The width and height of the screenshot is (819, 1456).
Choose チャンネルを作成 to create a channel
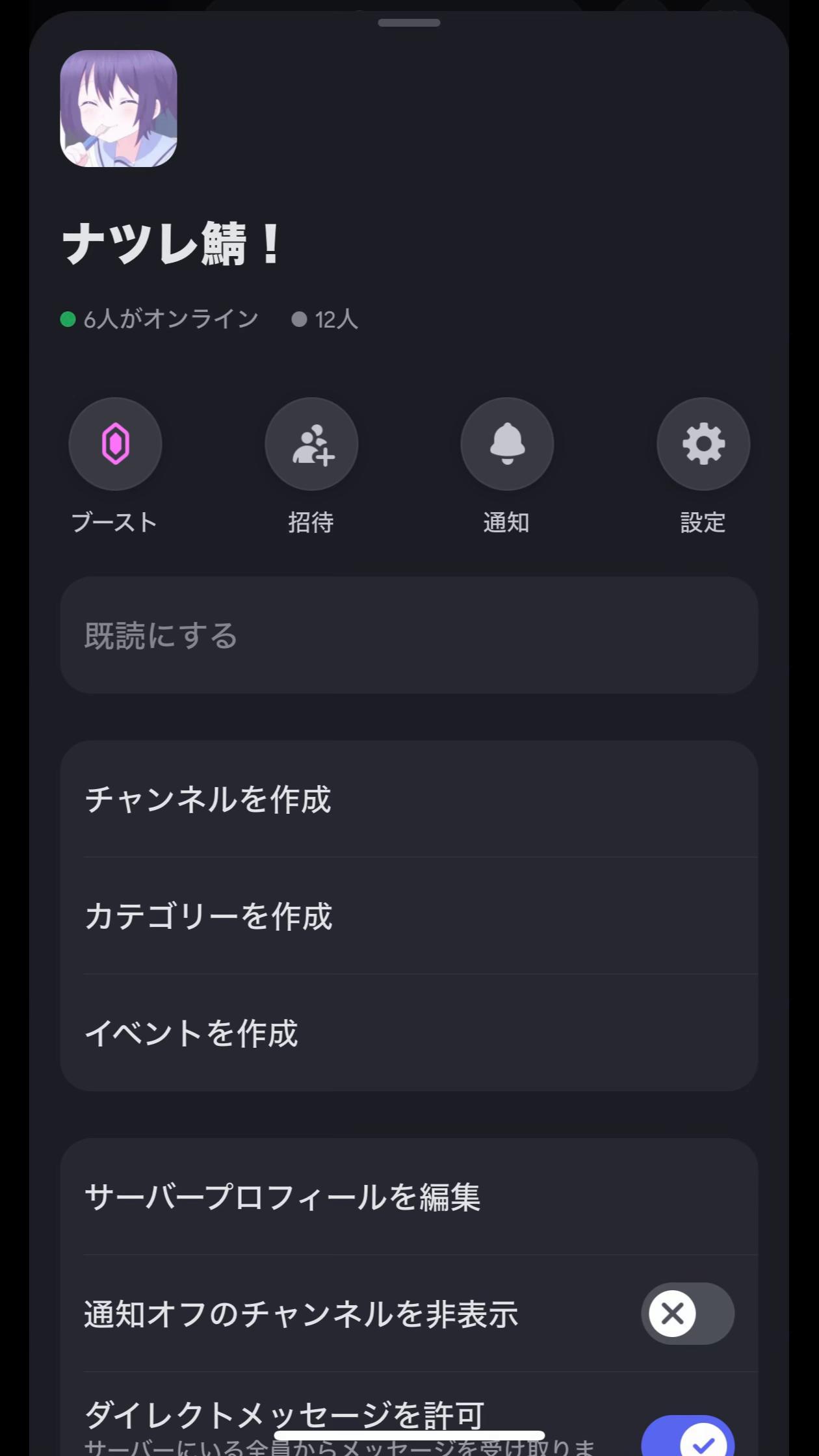tap(409, 799)
